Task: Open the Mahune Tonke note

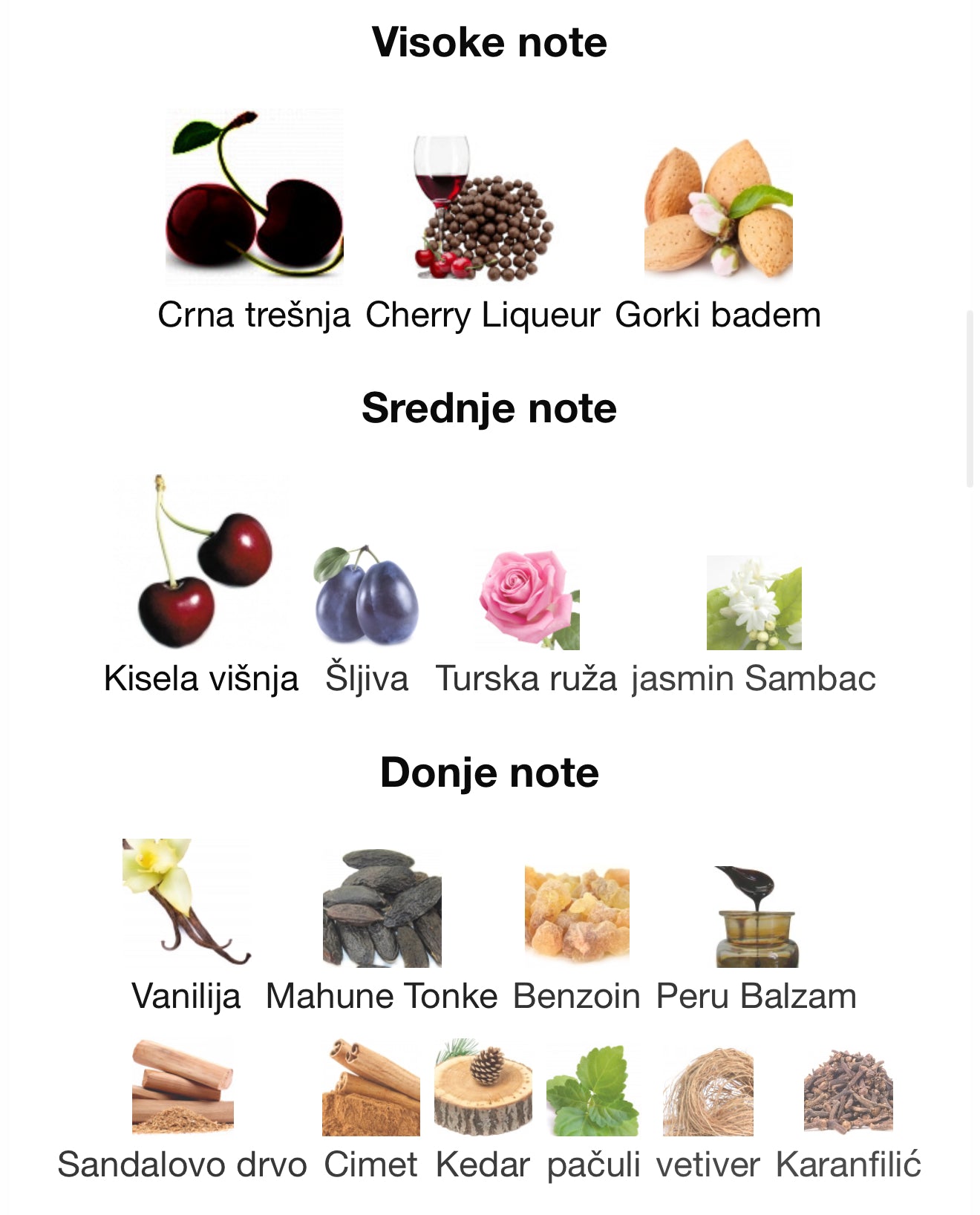Action: (x=382, y=909)
